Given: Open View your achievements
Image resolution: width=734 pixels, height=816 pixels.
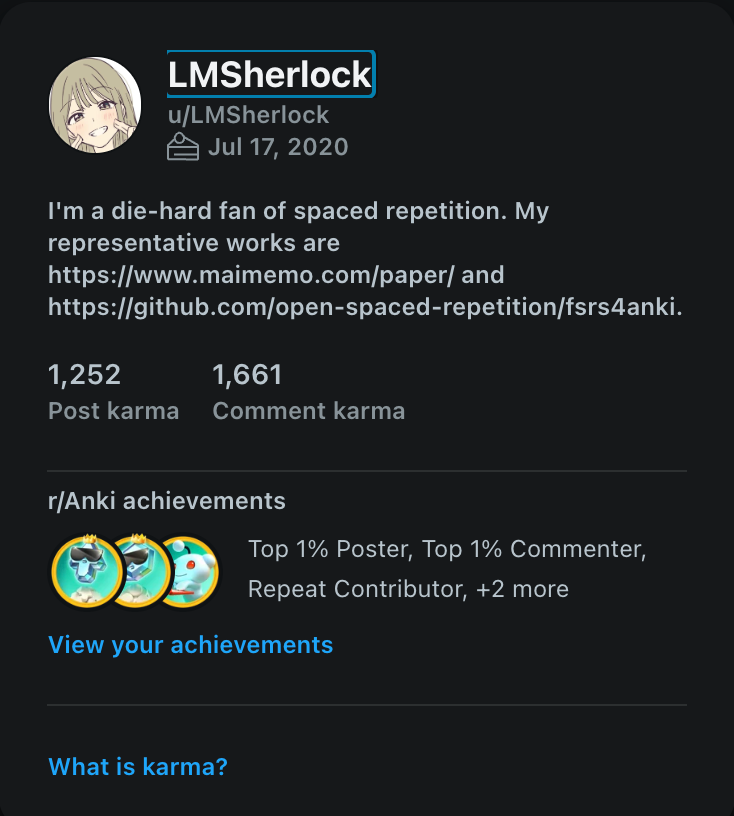Looking at the screenshot, I should (190, 645).
